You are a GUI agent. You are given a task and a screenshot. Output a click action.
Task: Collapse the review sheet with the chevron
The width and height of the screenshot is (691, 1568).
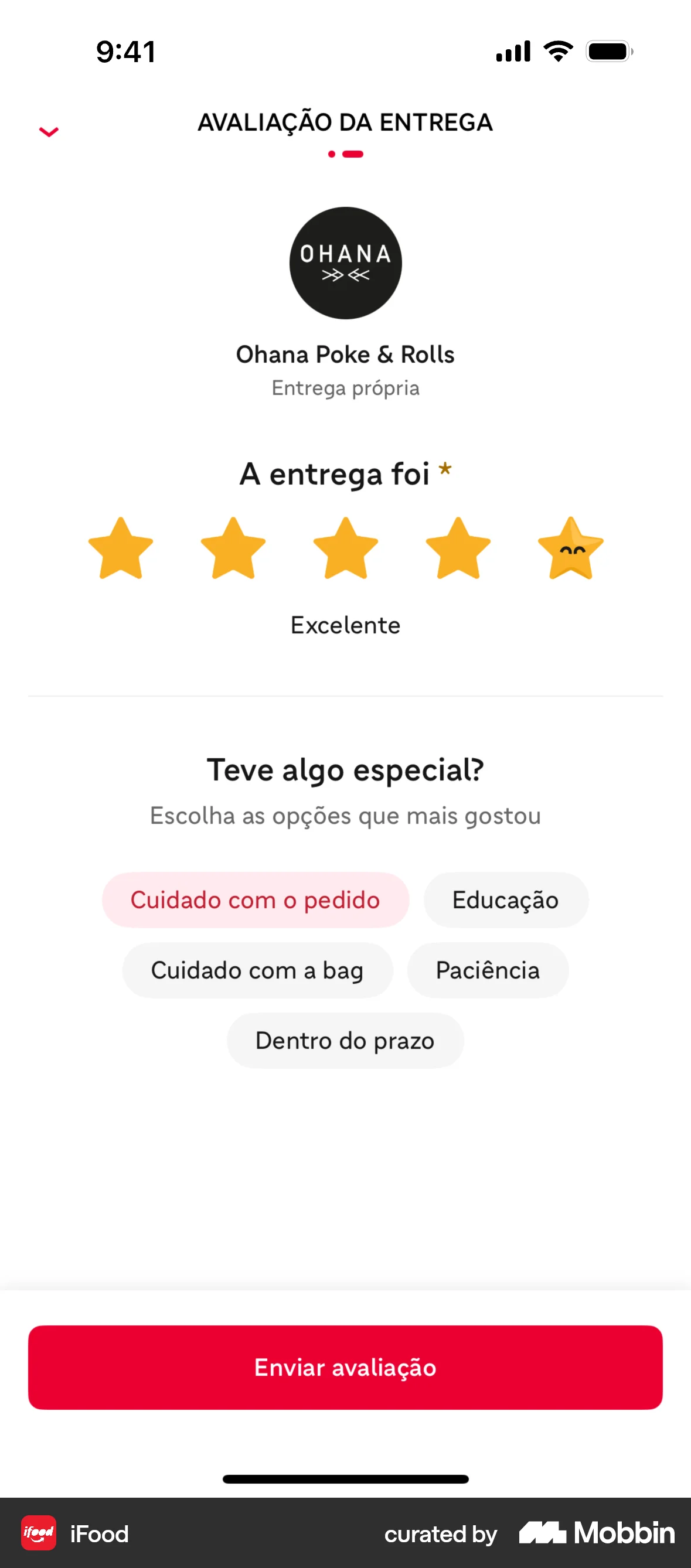pos(48,131)
